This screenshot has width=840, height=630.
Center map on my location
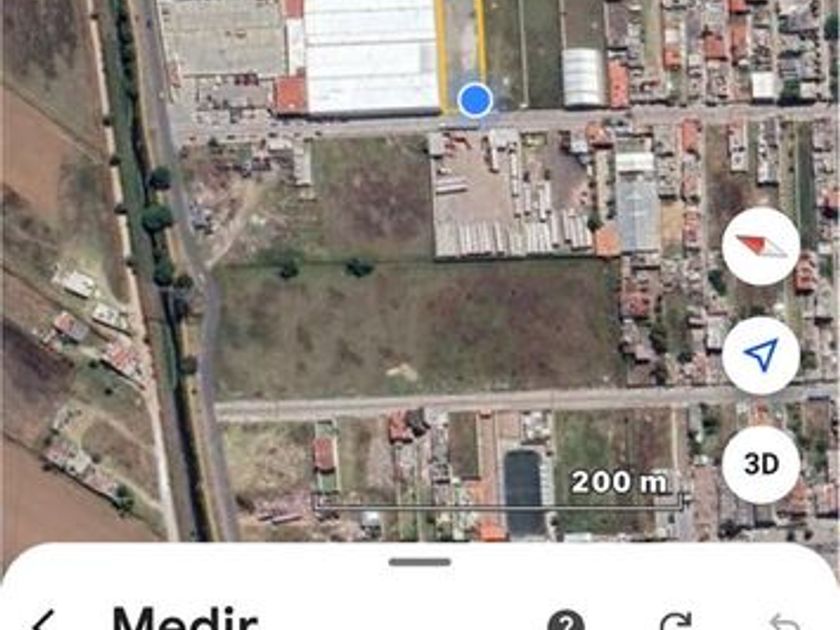[x=761, y=355]
